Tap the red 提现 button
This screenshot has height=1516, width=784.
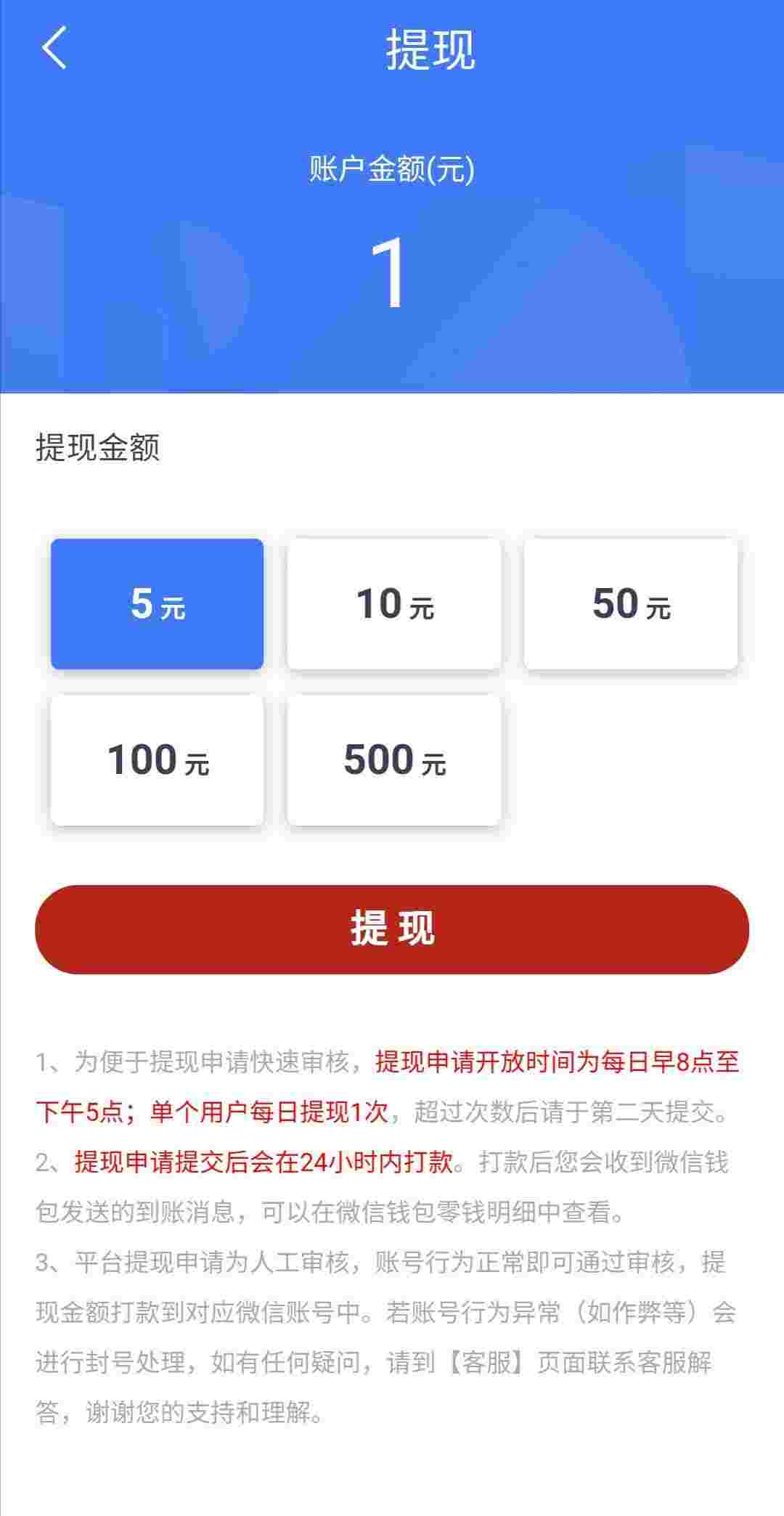[392, 929]
